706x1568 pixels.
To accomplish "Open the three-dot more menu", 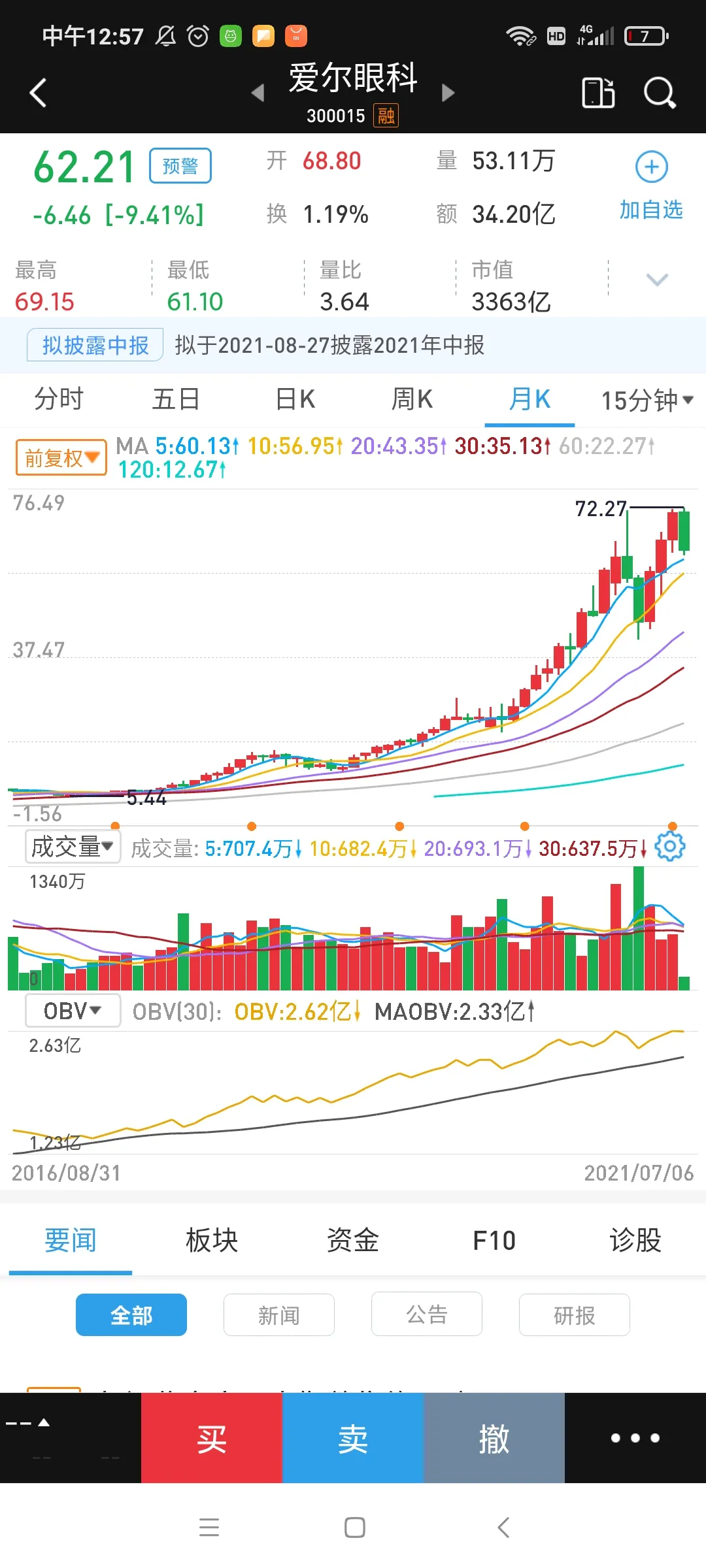I will [x=635, y=1438].
